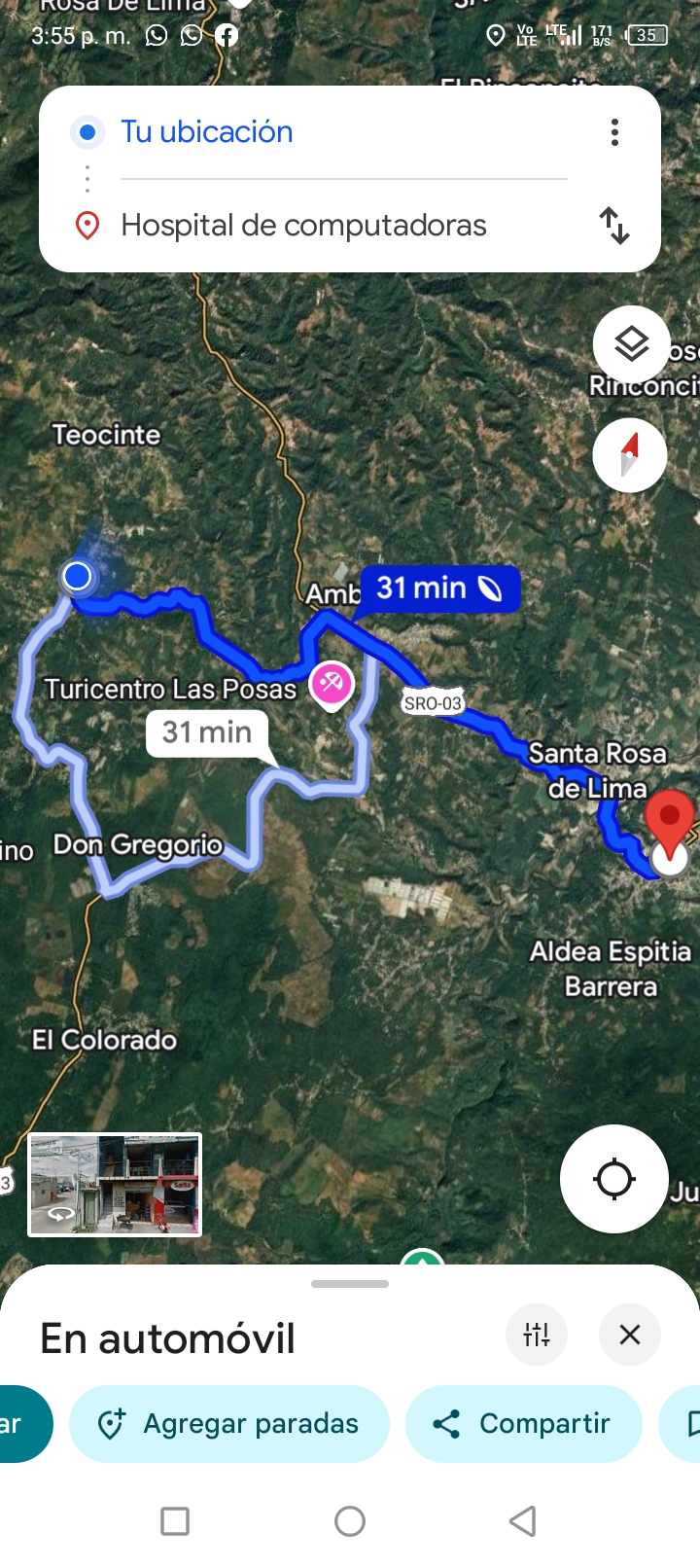Share the route with Compartir
Image resolution: width=700 pixels, height=1568 pixels.
coord(524,1424)
